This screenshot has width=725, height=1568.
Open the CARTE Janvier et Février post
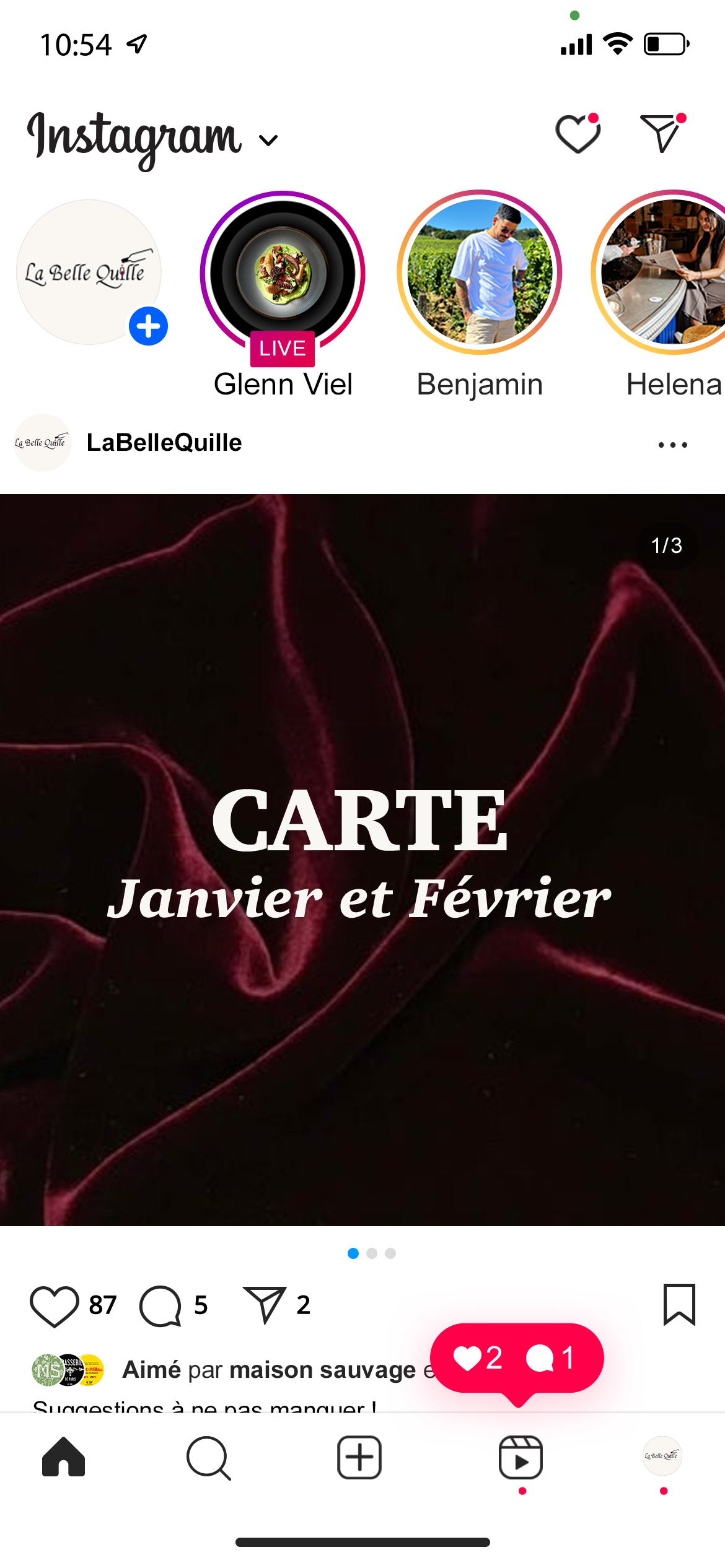coord(362,860)
